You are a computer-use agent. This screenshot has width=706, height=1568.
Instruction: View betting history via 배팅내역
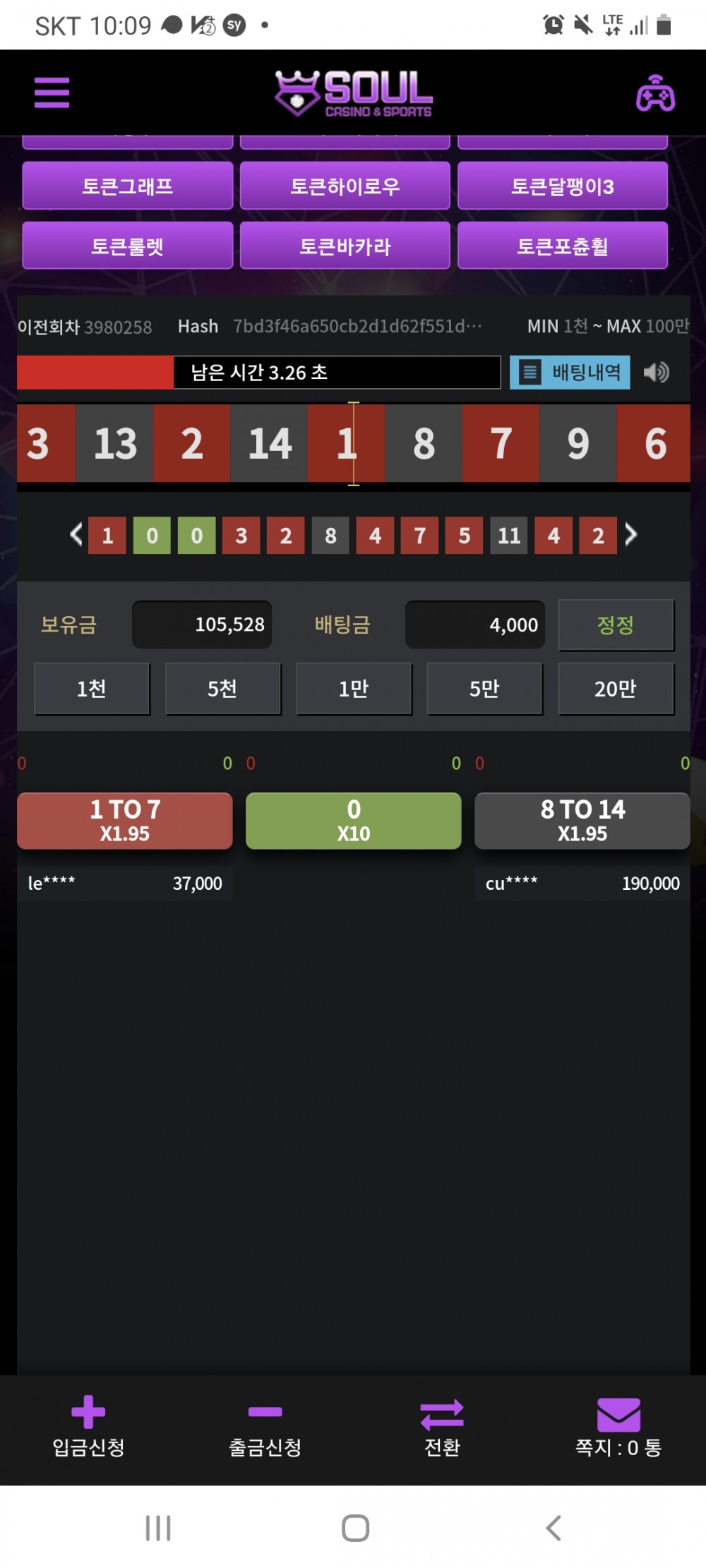(570, 372)
